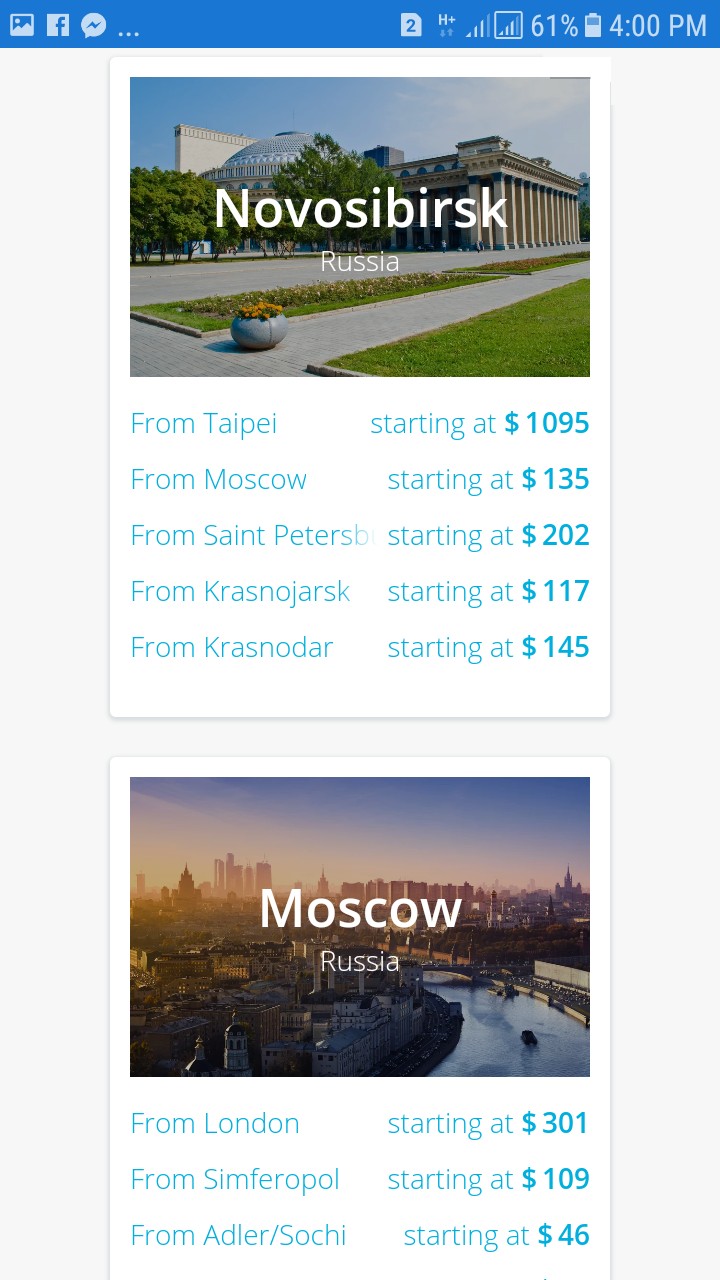View the From Simferopol $109 fare

pos(360,1180)
